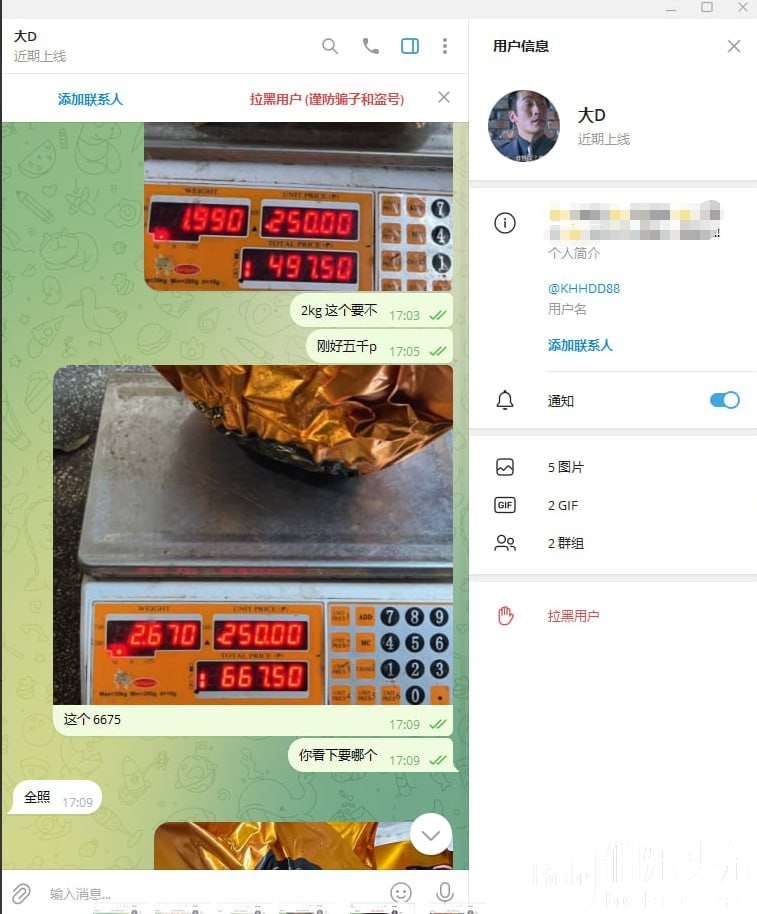757x914 pixels.
Task: Tap 拉黑用户 in the info panel
Action: pyautogui.click(x=574, y=616)
